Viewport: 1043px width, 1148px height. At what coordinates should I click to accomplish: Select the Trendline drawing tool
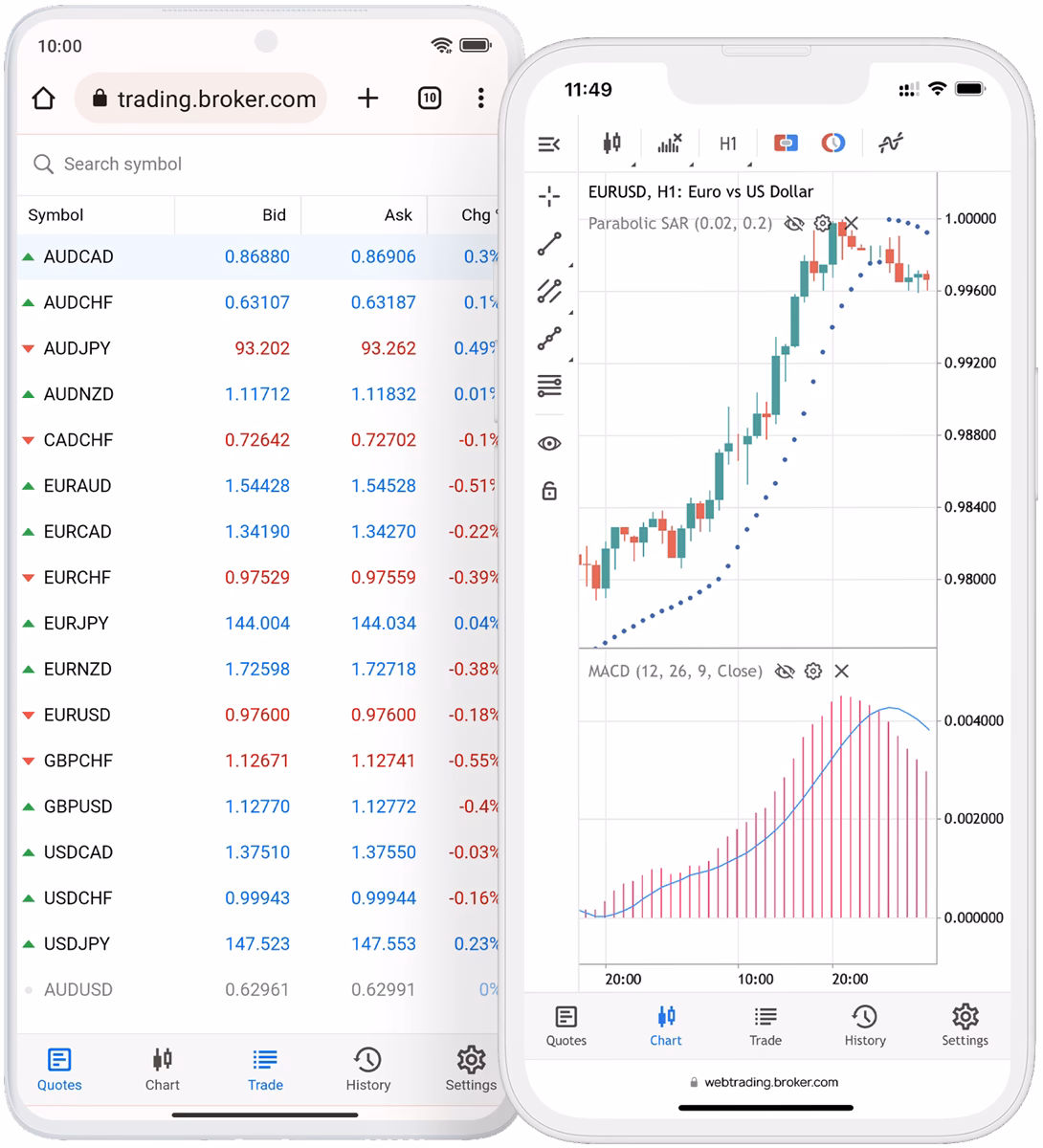550,242
